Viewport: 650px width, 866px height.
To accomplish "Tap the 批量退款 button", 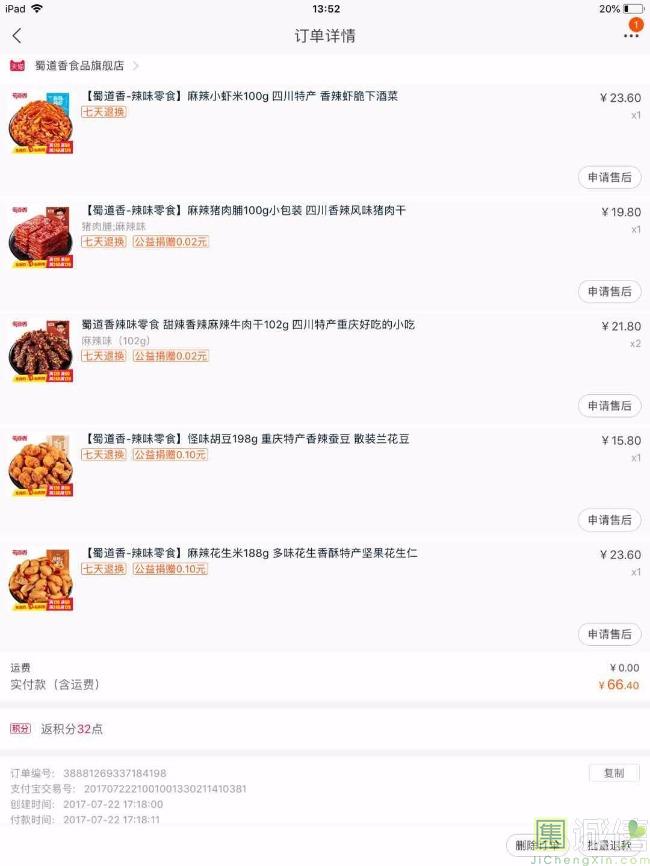I will pos(609,845).
